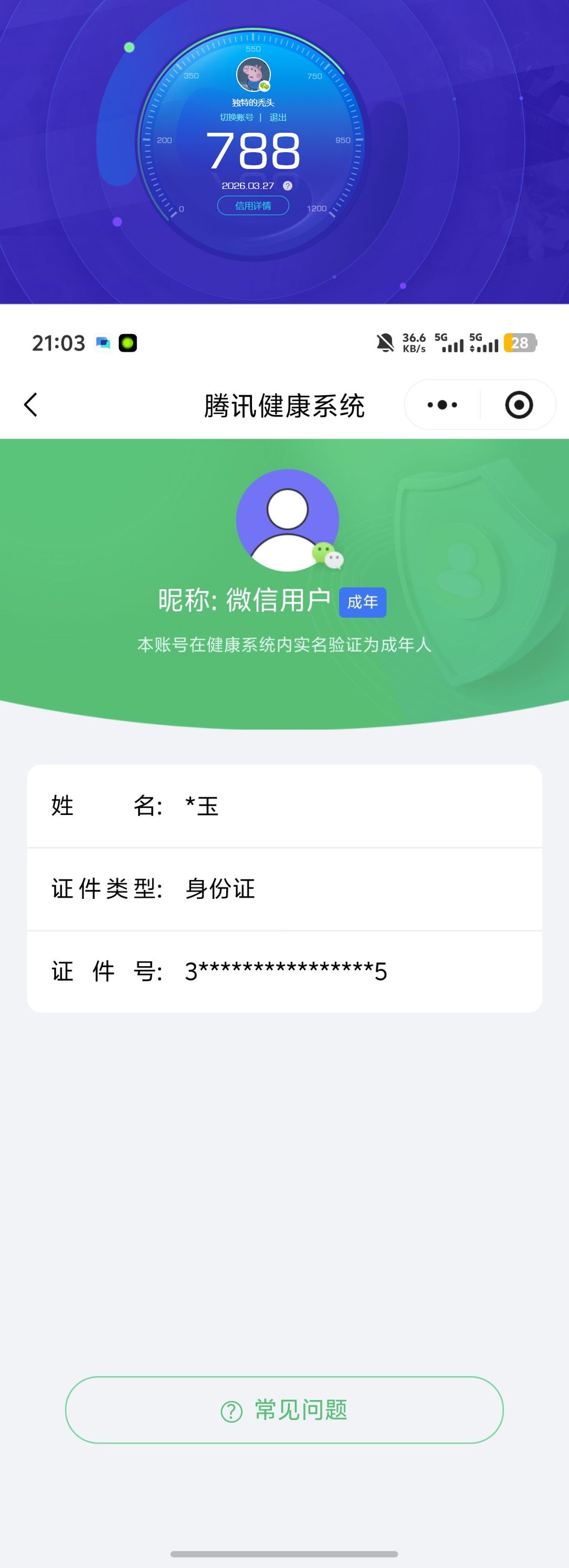Tap the back arrow to leave 腾讯健康系统
Screen dimensions: 569x1568
point(31,404)
